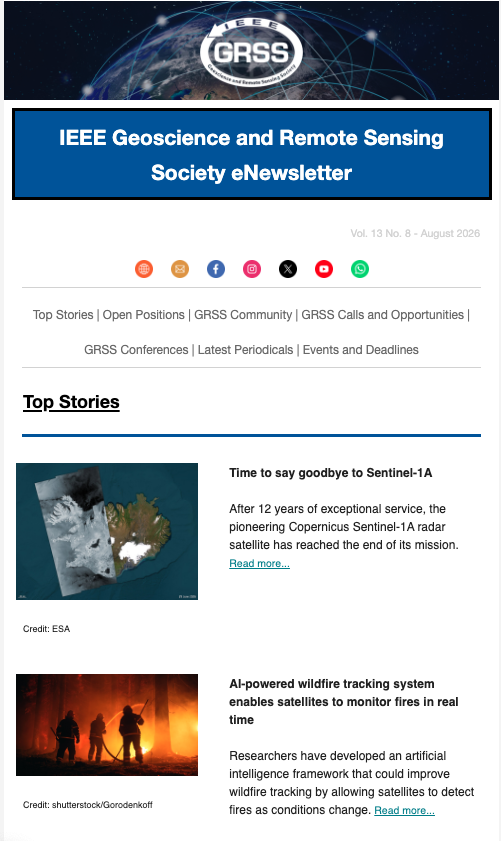
Task: Open the Sentinel-1A Iceland satellite image
Action: click(x=107, y=532)
